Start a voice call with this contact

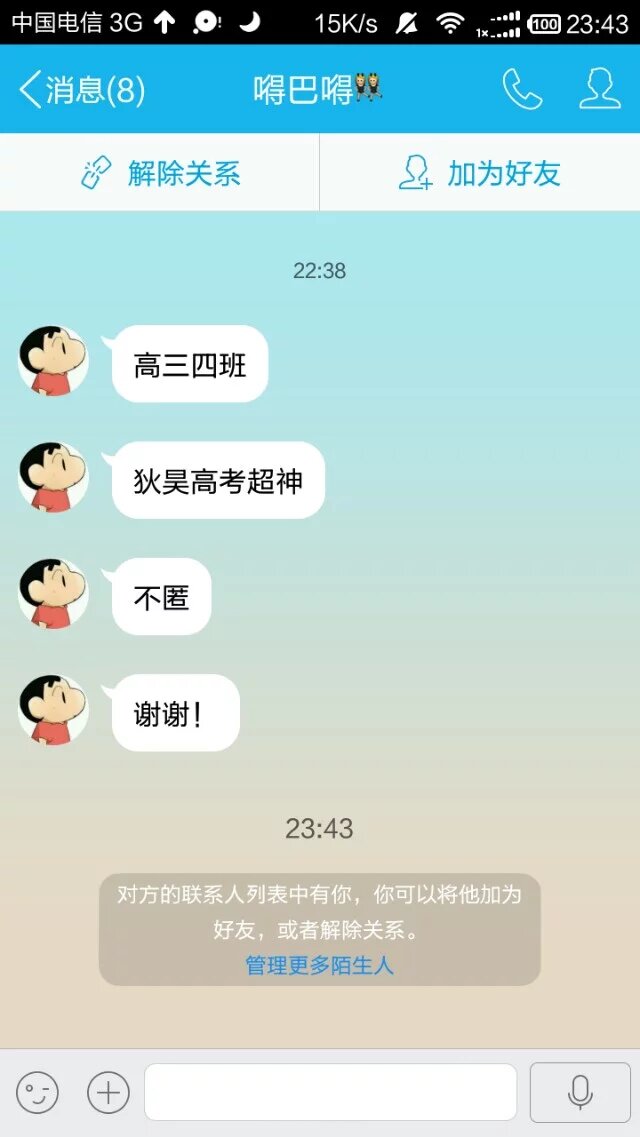[x=521, y=90]
